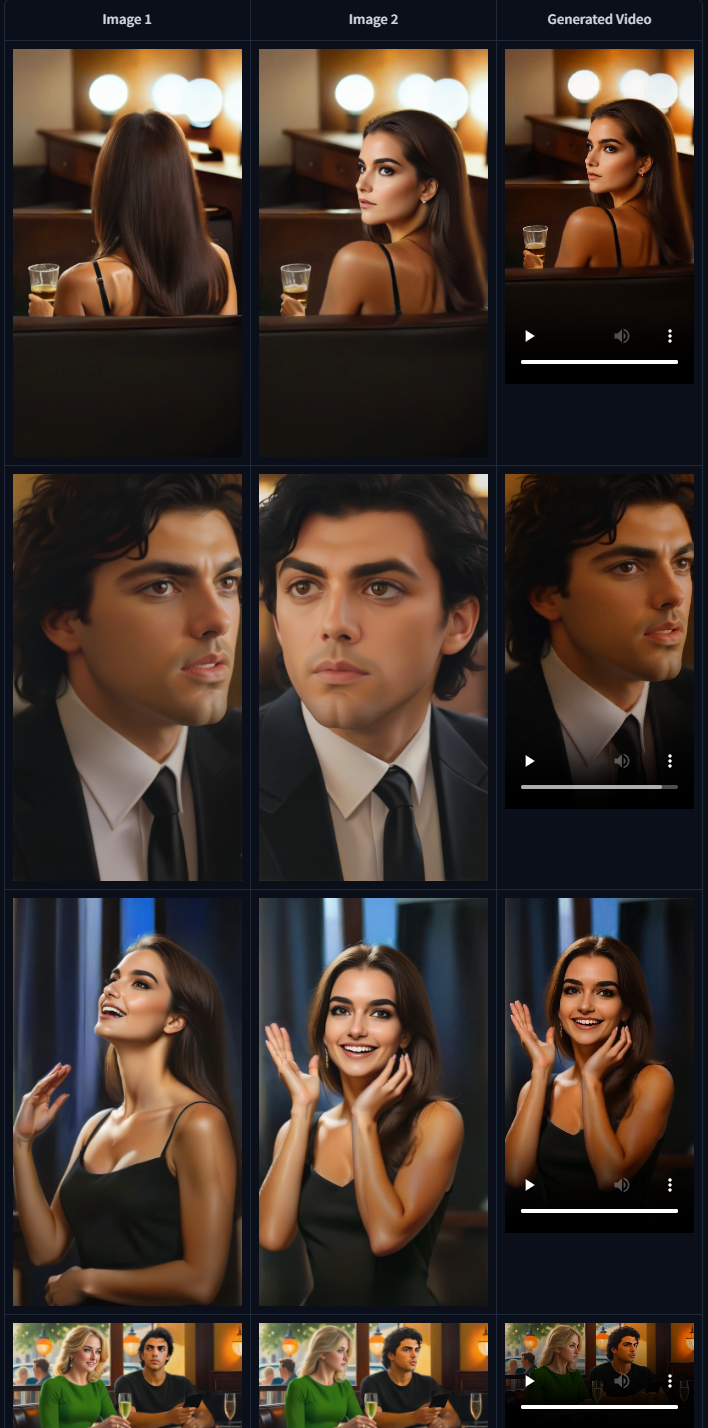Seek along the first video's progress bar
708x1428 pixels.
point(599,362)
